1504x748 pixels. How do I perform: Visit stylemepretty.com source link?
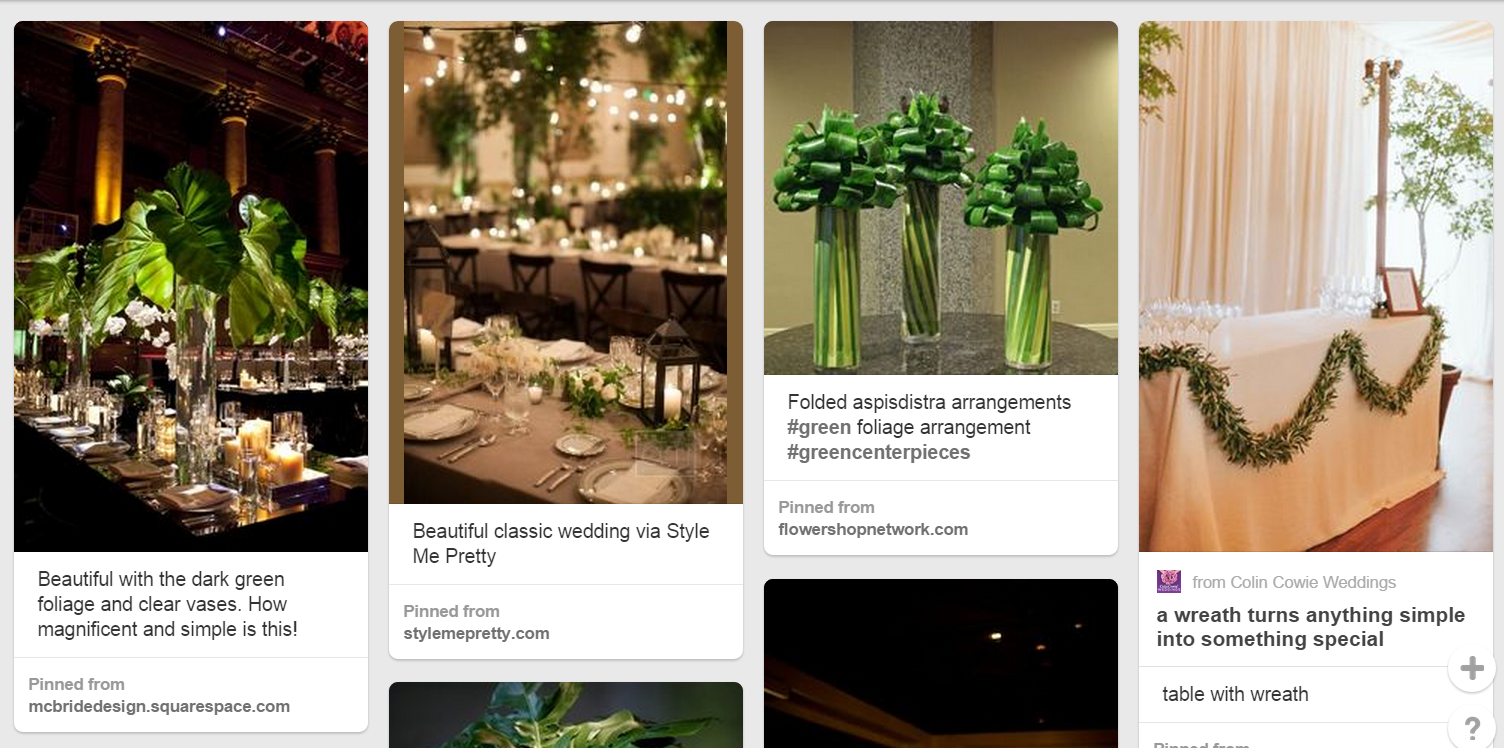pos(476,633)
